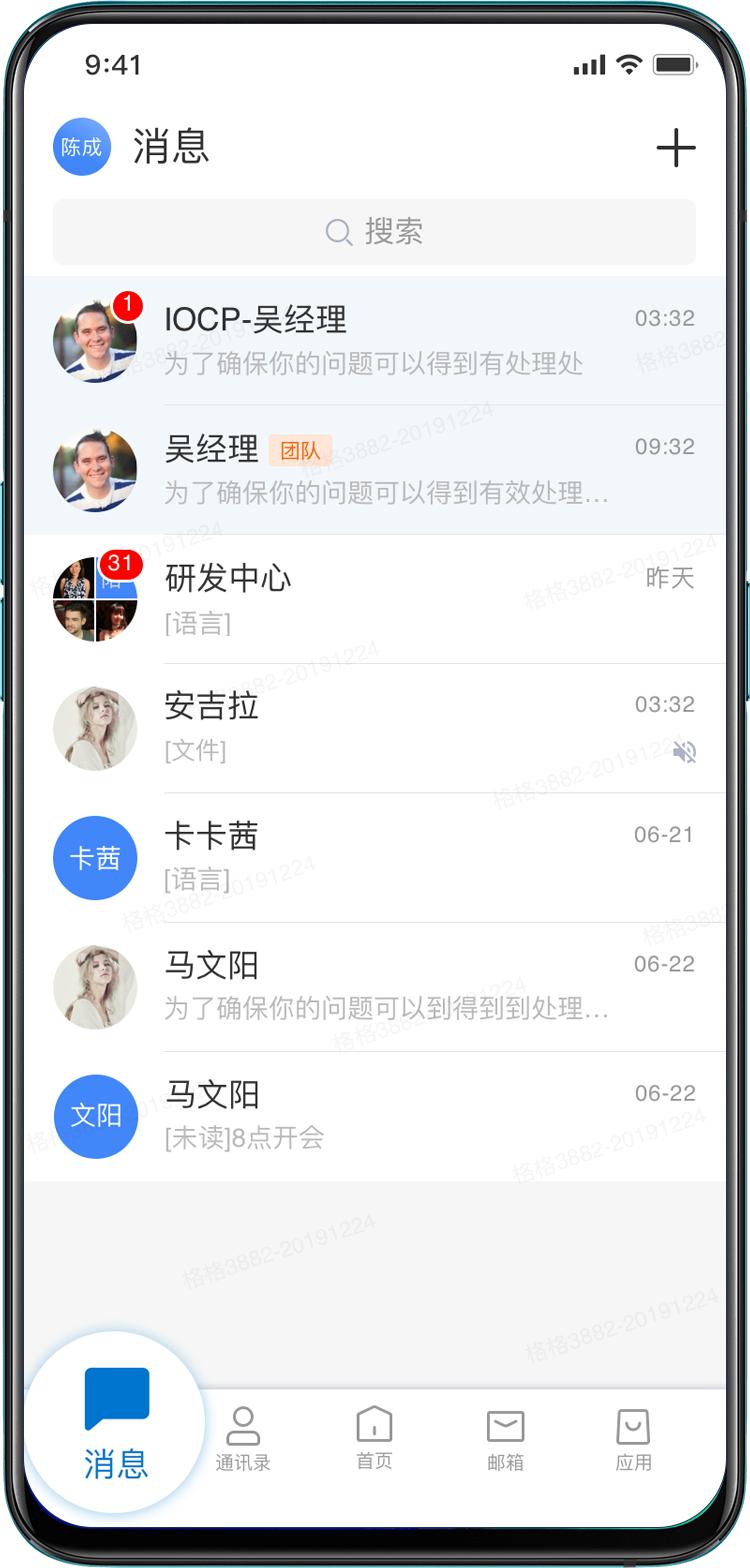Open the conversation with 安吉拉
This screenshot has width=750, height=1568.
coord(375,727)
